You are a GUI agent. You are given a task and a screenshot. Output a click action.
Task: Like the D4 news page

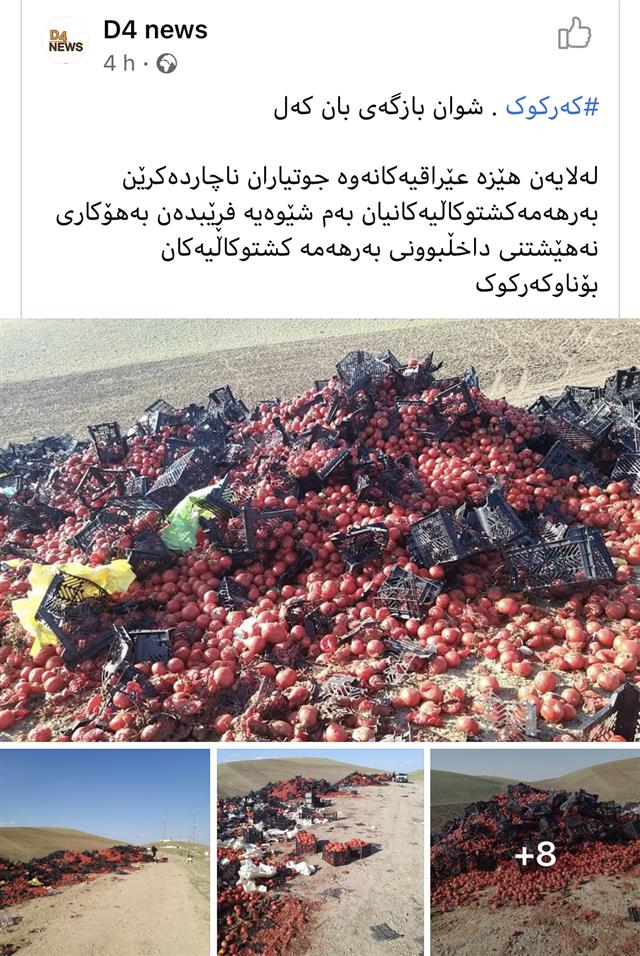click(574, 34)
